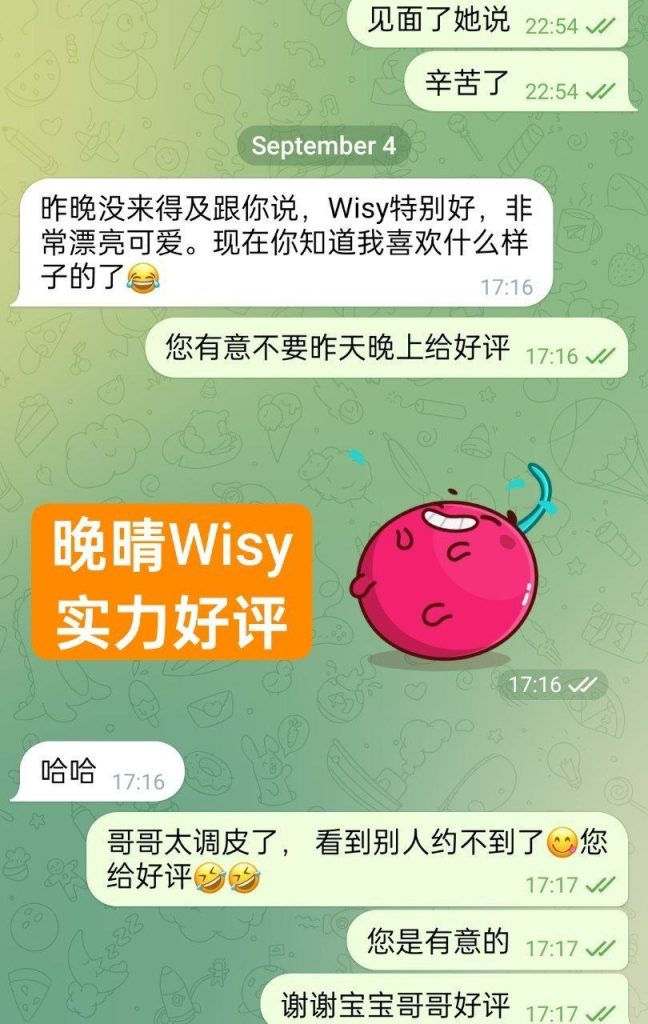Tap the message praising Wisy as 特别好
648x1024 pixels.
point(282,242)
